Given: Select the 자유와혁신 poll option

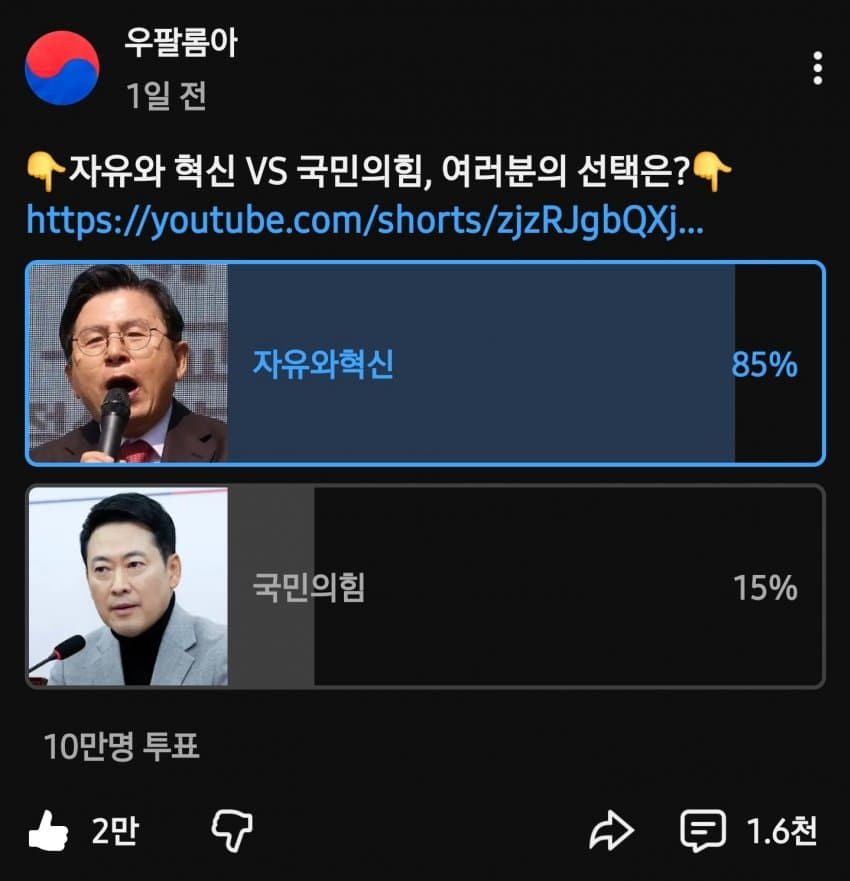Looking at the screenshot, I should 425,364.
